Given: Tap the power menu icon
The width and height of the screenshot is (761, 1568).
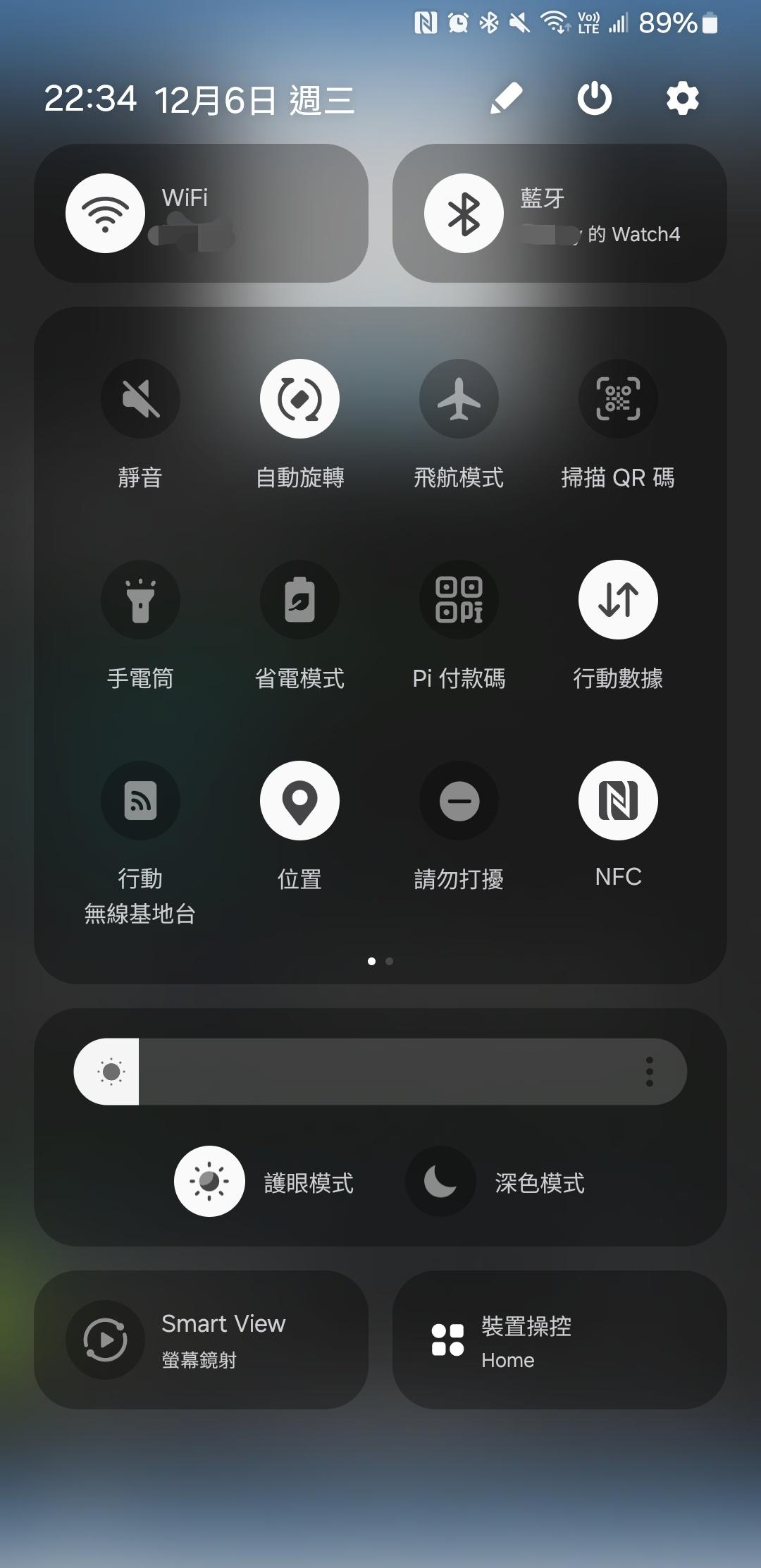Looking at the screenshot, I should tap(594, 98).
